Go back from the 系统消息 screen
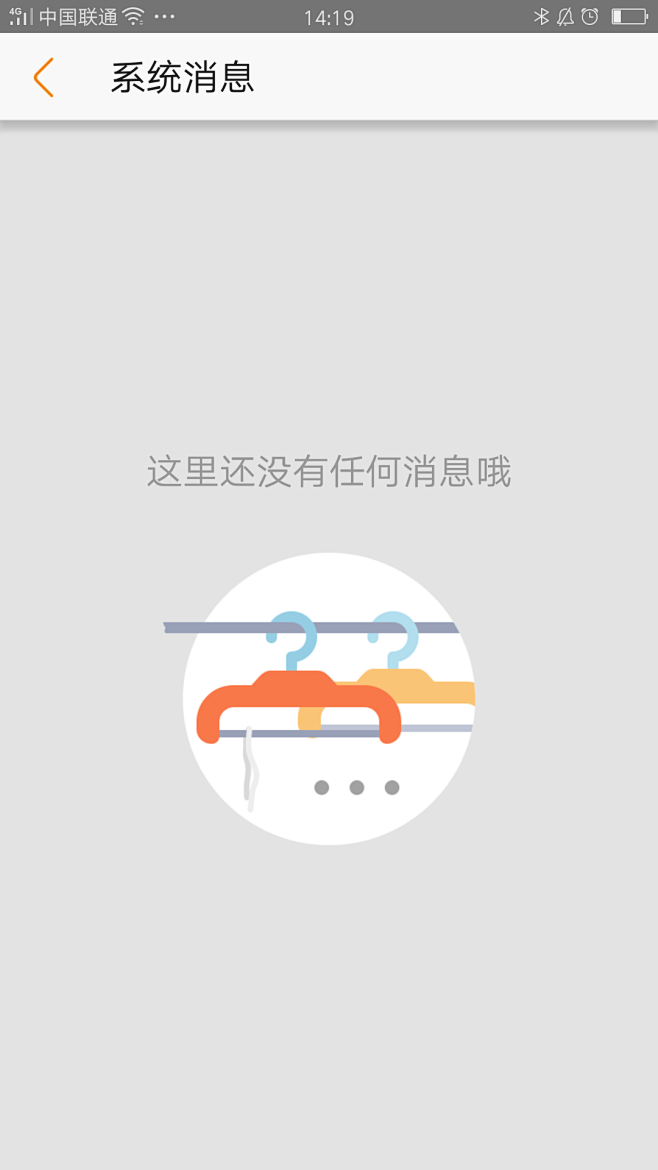658x1170 pixels. (43, 78)
